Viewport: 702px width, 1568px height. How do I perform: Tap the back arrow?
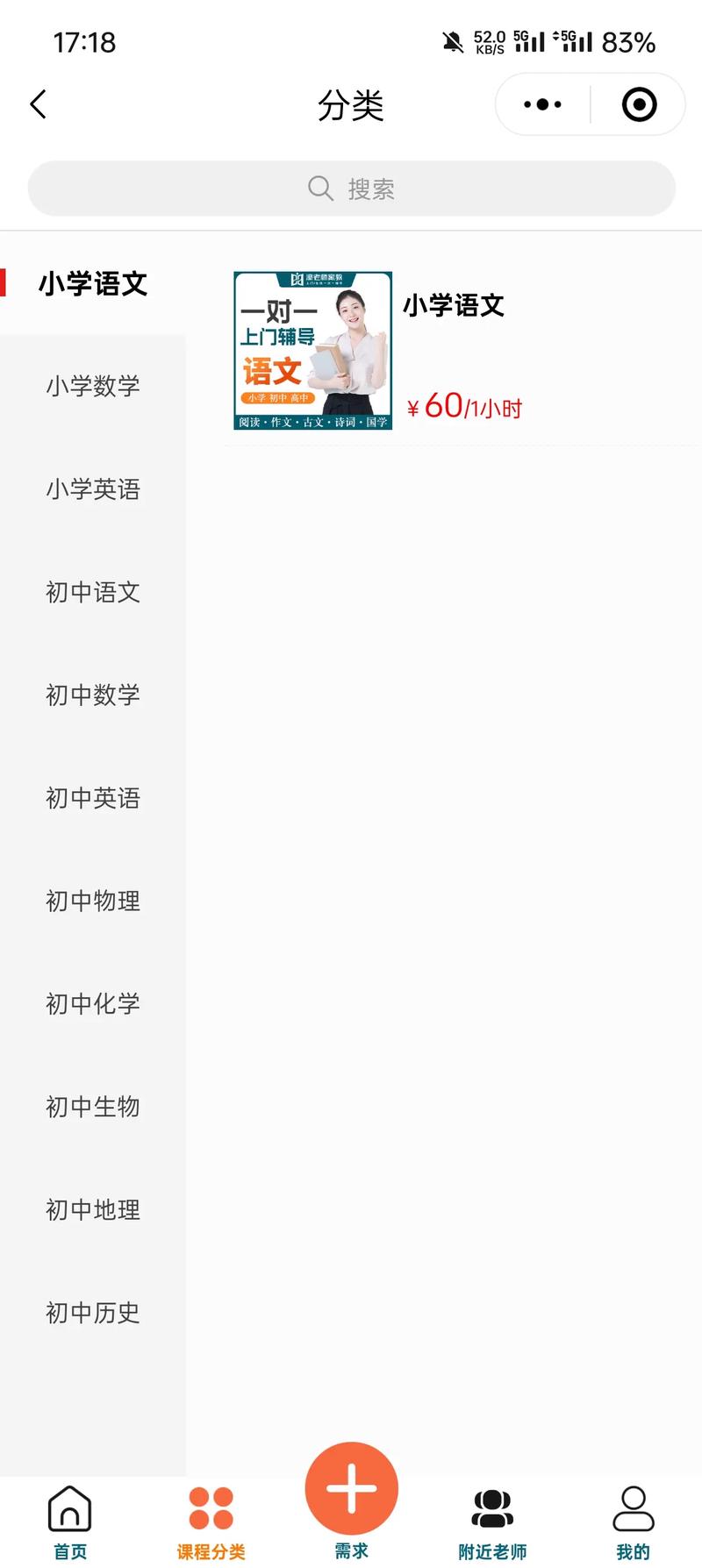[37, 103]
